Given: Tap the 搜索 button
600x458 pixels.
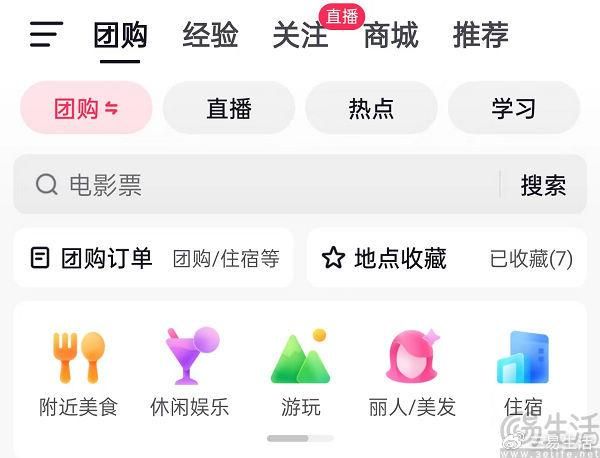Looking at the screenshot, I should (543, 184).
